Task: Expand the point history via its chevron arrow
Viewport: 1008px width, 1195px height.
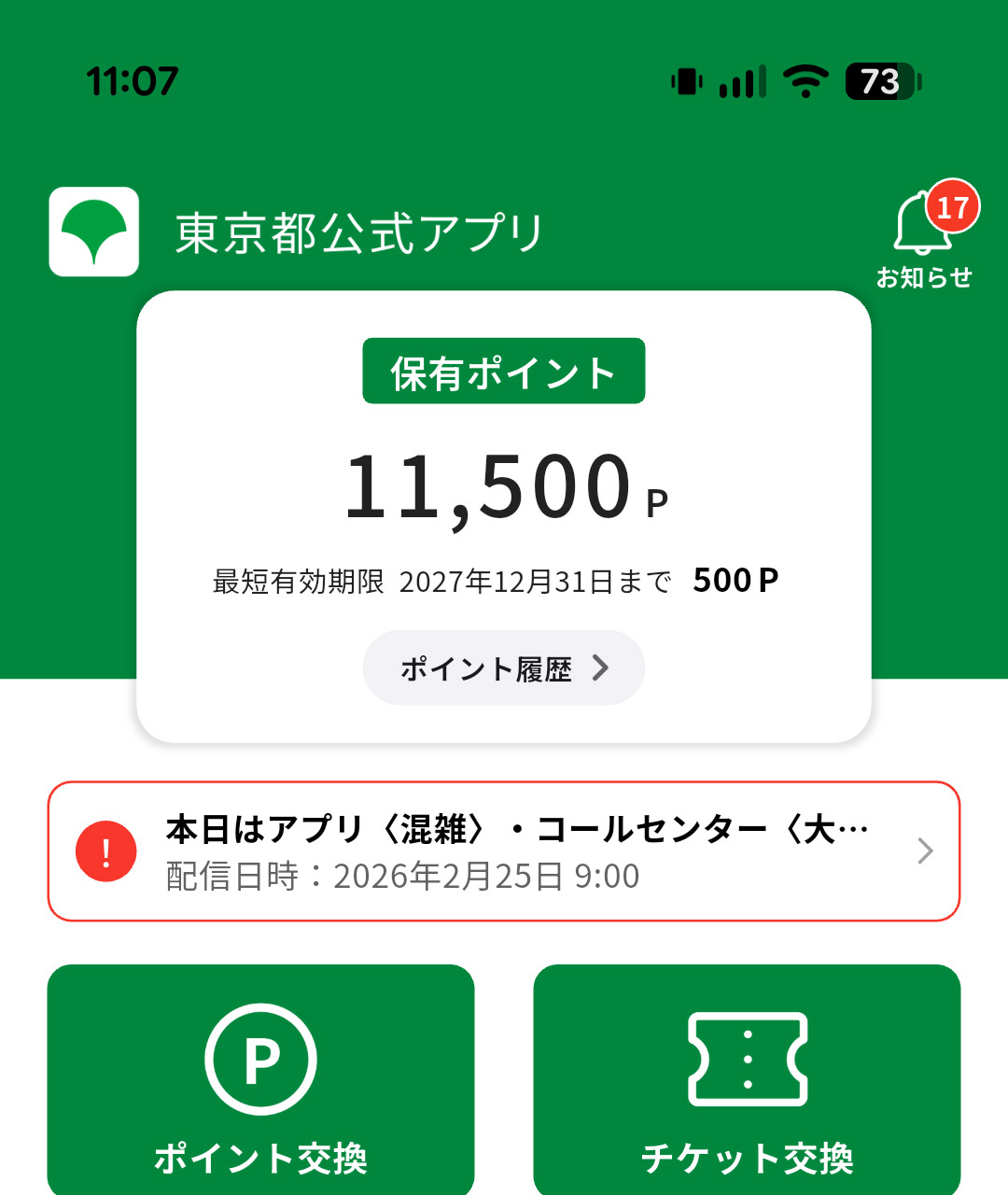Action: [x=603, y=668]
